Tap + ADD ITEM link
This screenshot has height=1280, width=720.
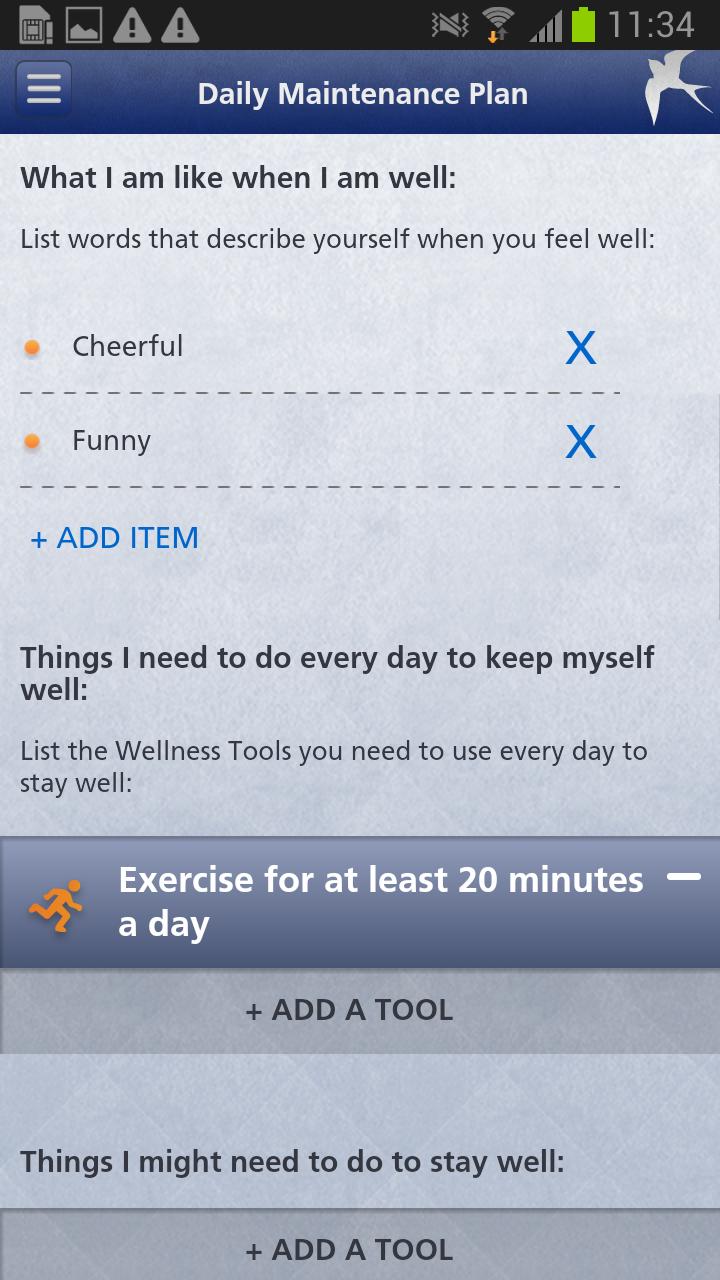click(x=115, y=538)
